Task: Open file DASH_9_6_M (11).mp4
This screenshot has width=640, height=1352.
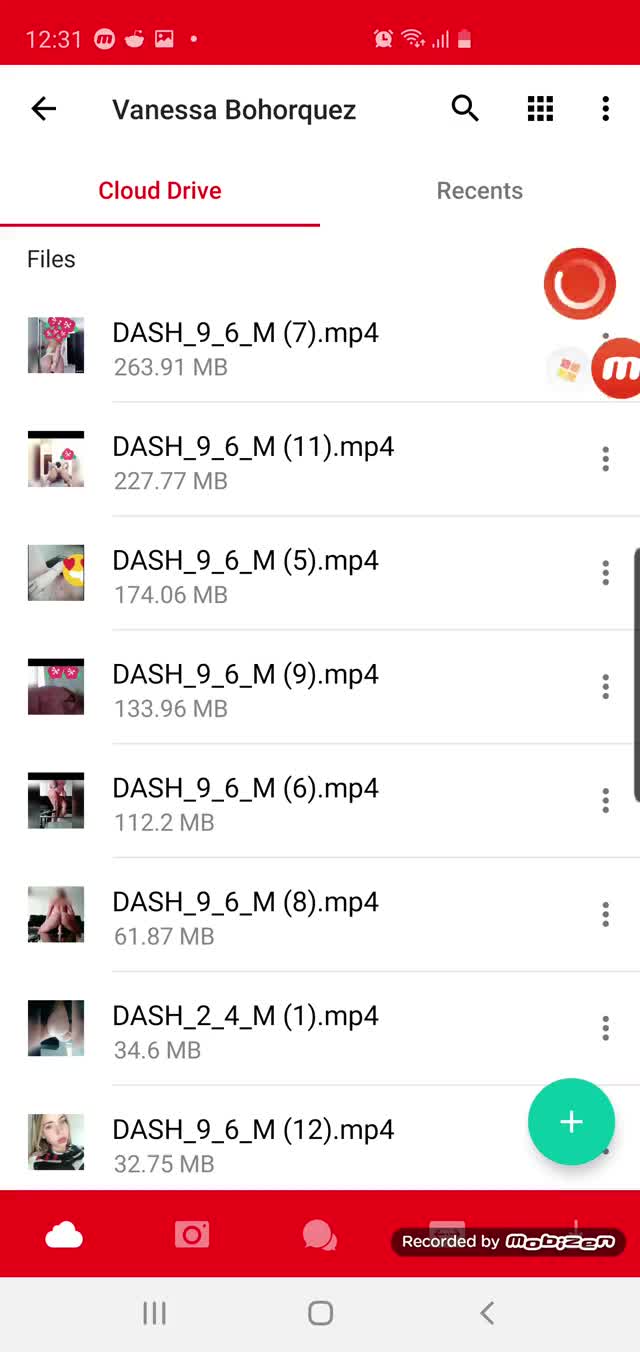Action: tap(253, 460)
